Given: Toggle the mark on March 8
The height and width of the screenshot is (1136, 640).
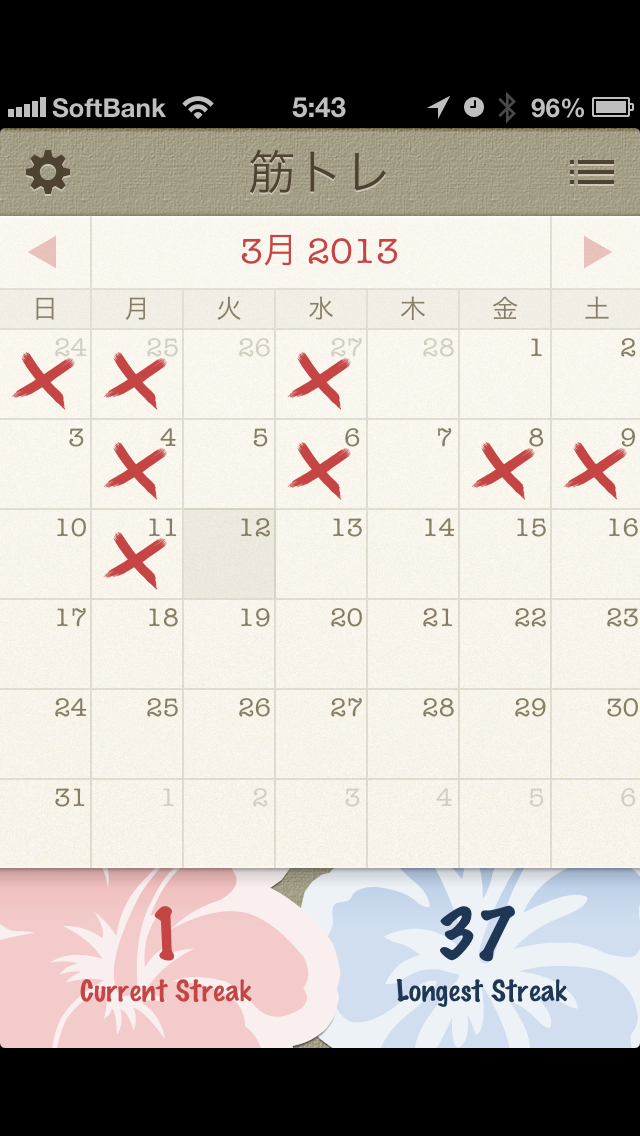Looking at the screenshot, I should [505, 464].
